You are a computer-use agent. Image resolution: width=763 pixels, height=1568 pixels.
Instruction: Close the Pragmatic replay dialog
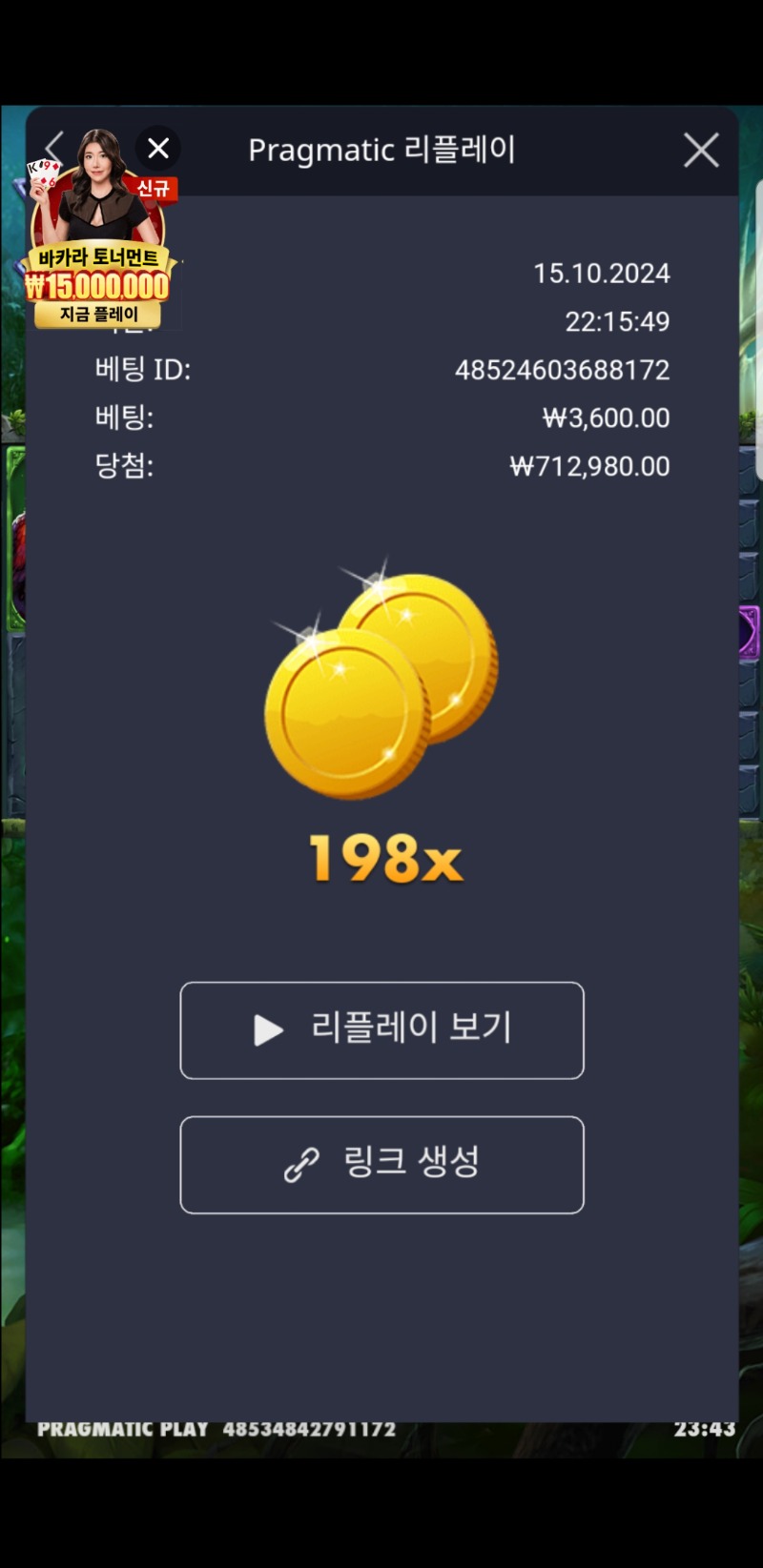click(701, 151)
